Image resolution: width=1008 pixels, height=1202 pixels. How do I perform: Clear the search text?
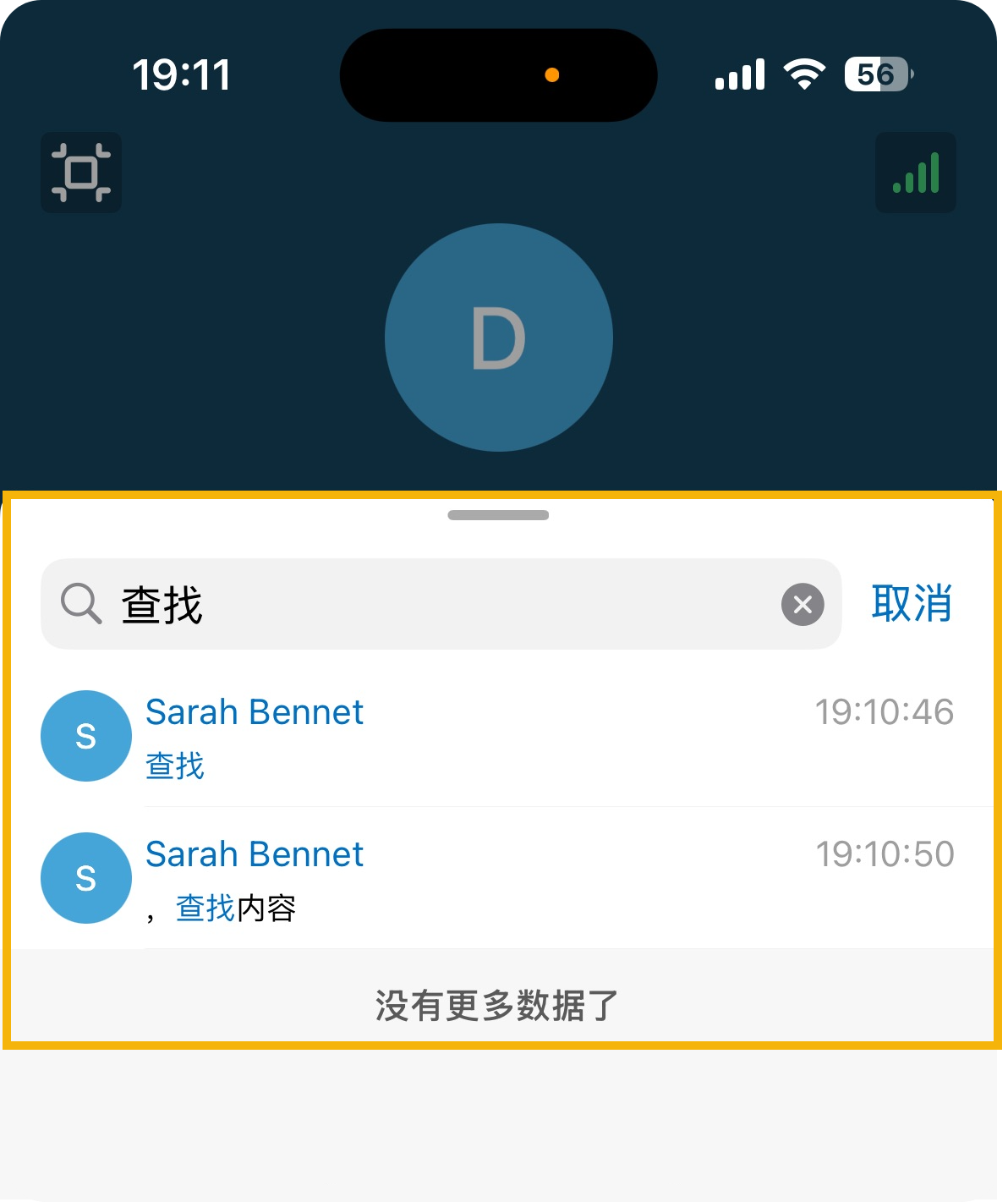coord(803,604)
